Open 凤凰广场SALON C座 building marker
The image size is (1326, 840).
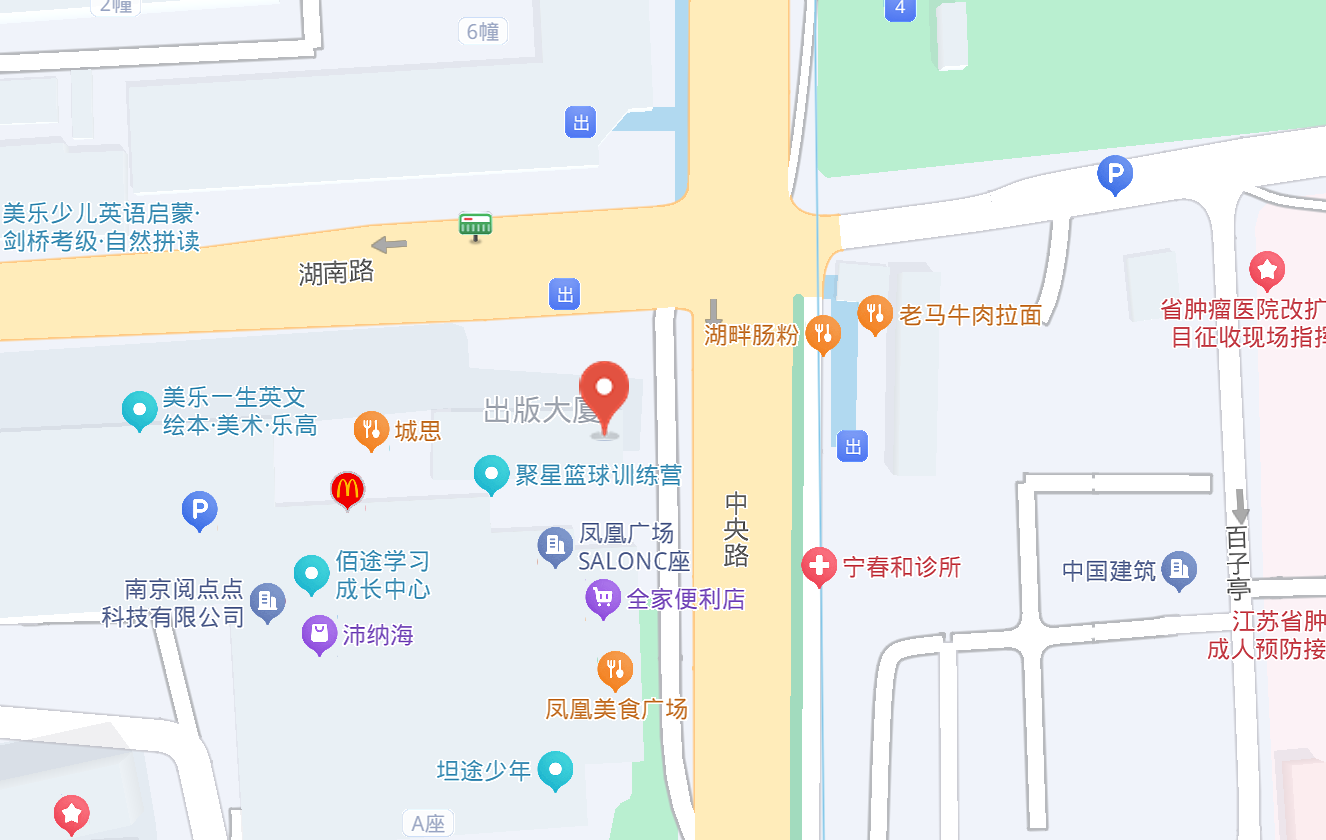pyautogui.click(x=555, y=546)
